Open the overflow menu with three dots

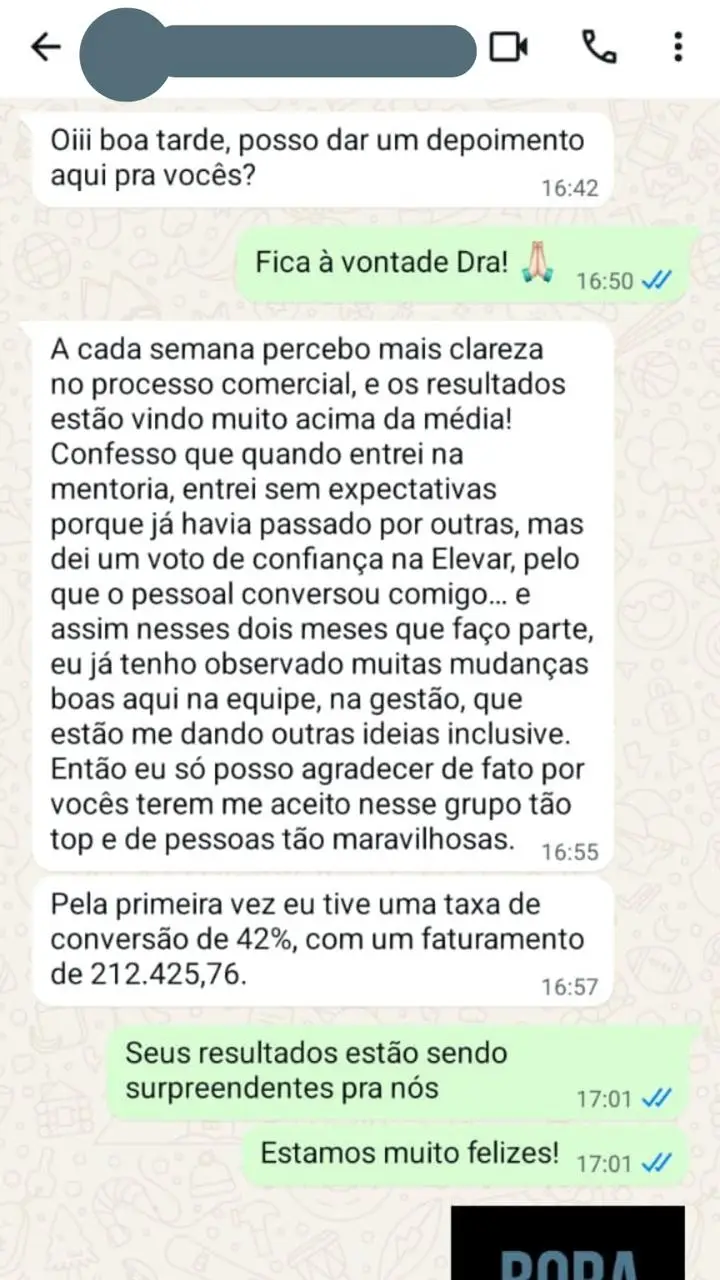679,47
